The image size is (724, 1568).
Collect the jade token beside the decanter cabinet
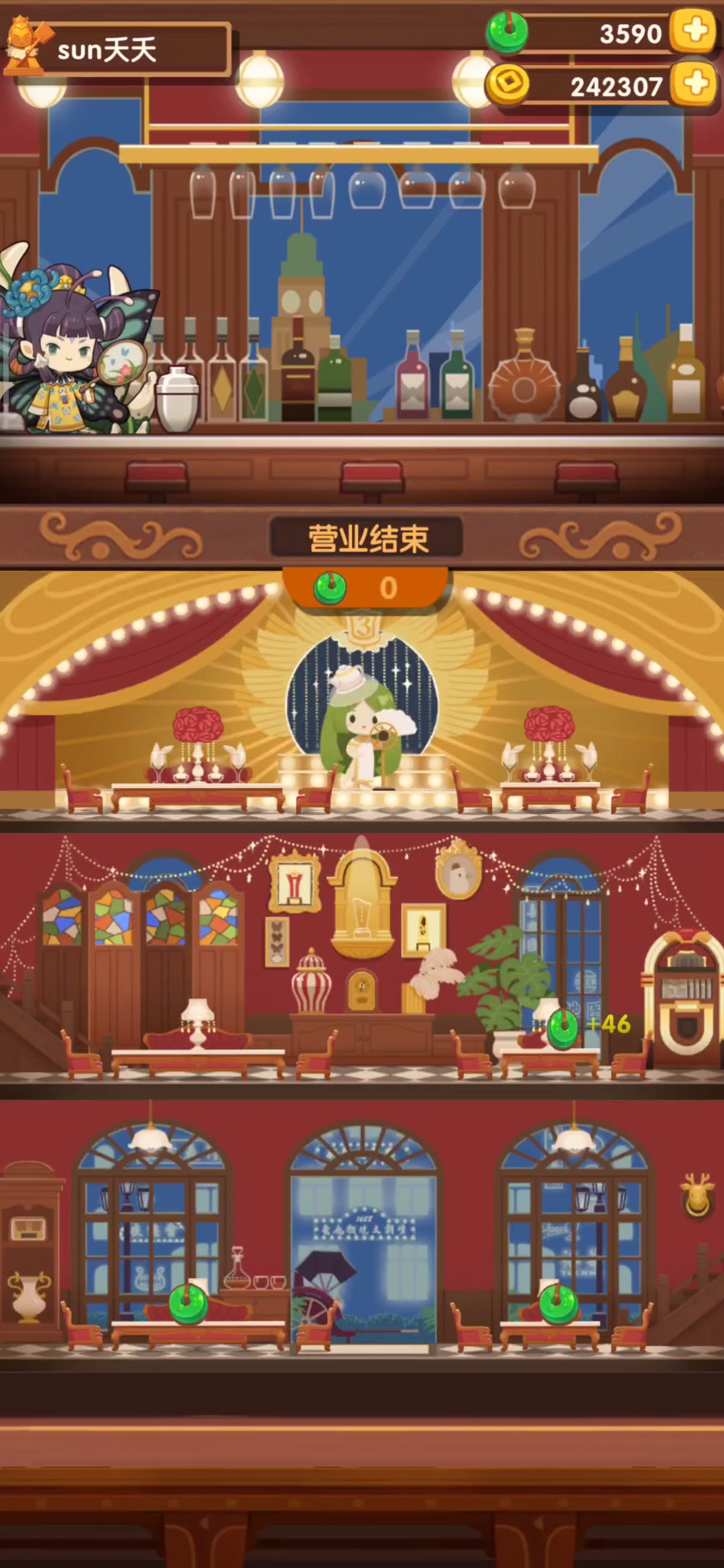coord(188,1304)
